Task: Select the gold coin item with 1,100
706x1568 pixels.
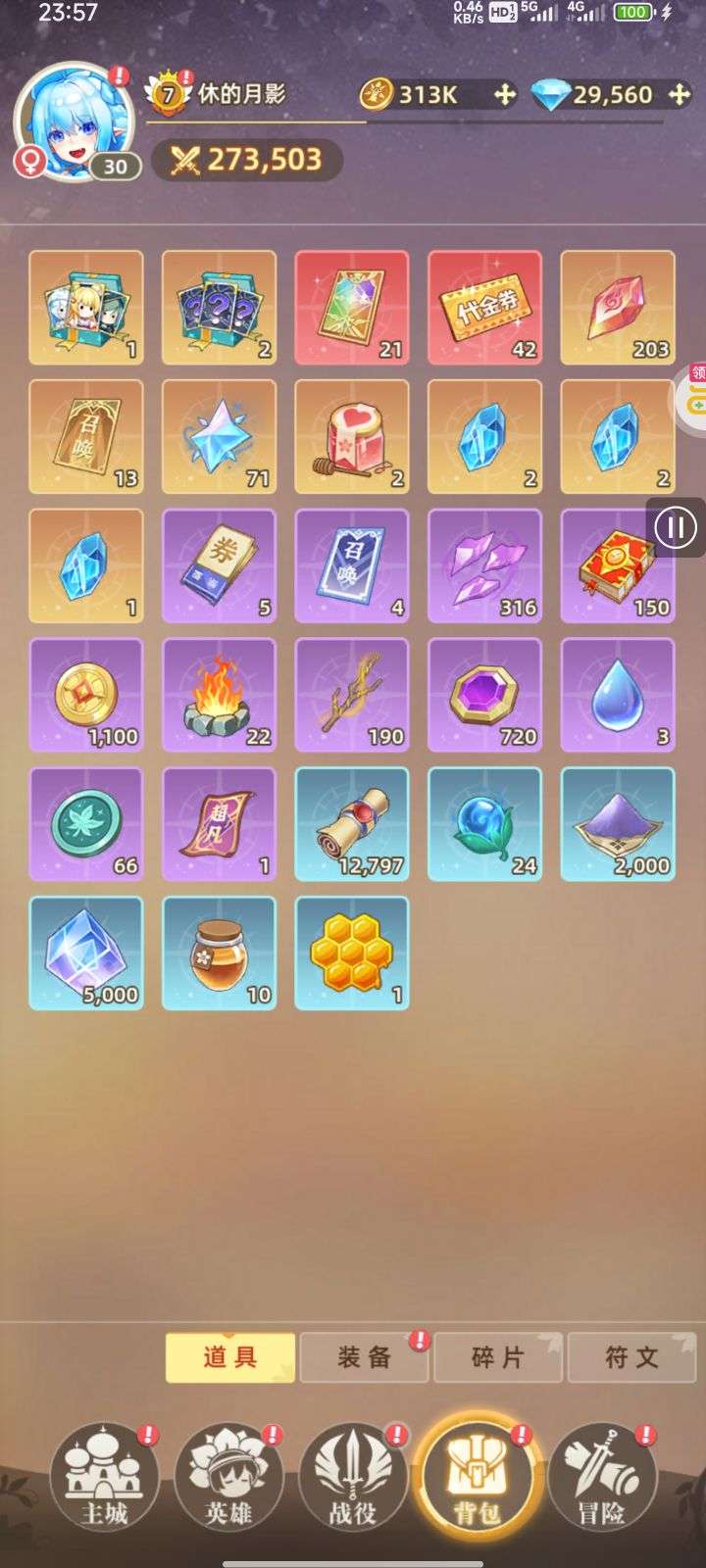Action: point(86,694)
